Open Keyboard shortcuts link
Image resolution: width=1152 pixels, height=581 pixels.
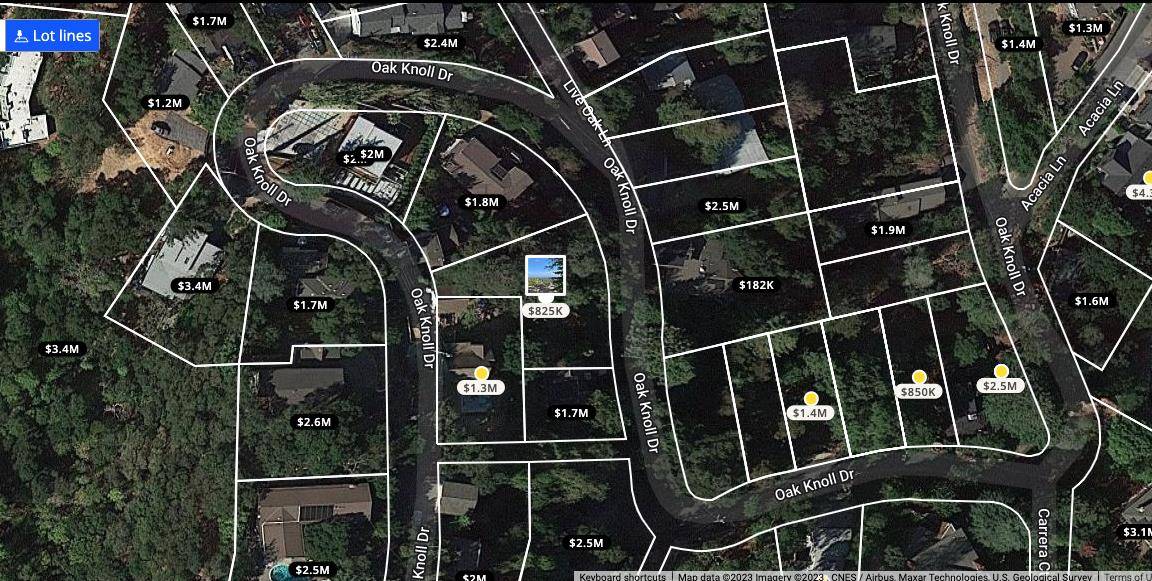pos(622,576)
